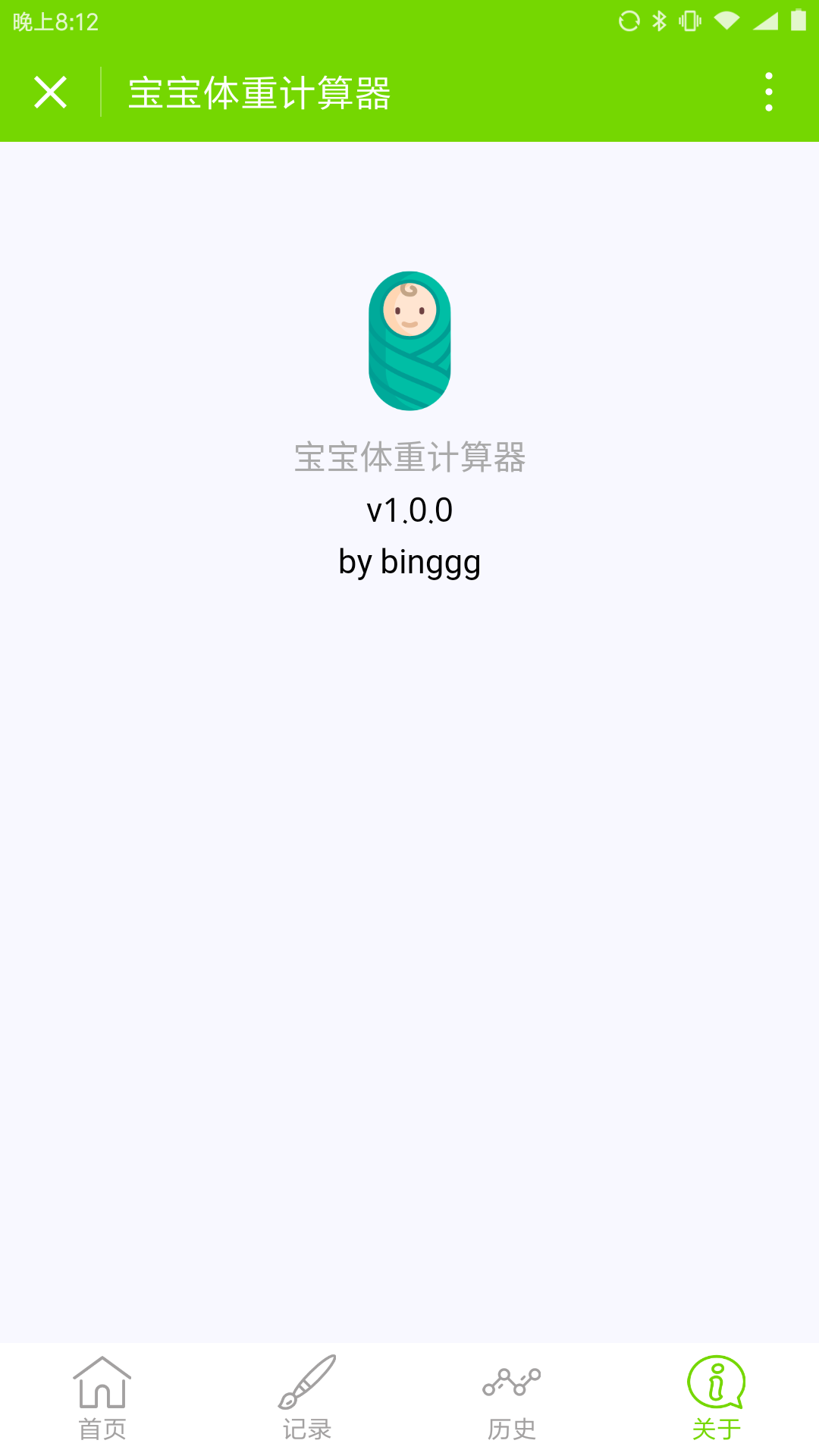Close the 宝宝体重计算器 mini program
This screenshot has height=1456, width=819.
[x=51, y=93]
